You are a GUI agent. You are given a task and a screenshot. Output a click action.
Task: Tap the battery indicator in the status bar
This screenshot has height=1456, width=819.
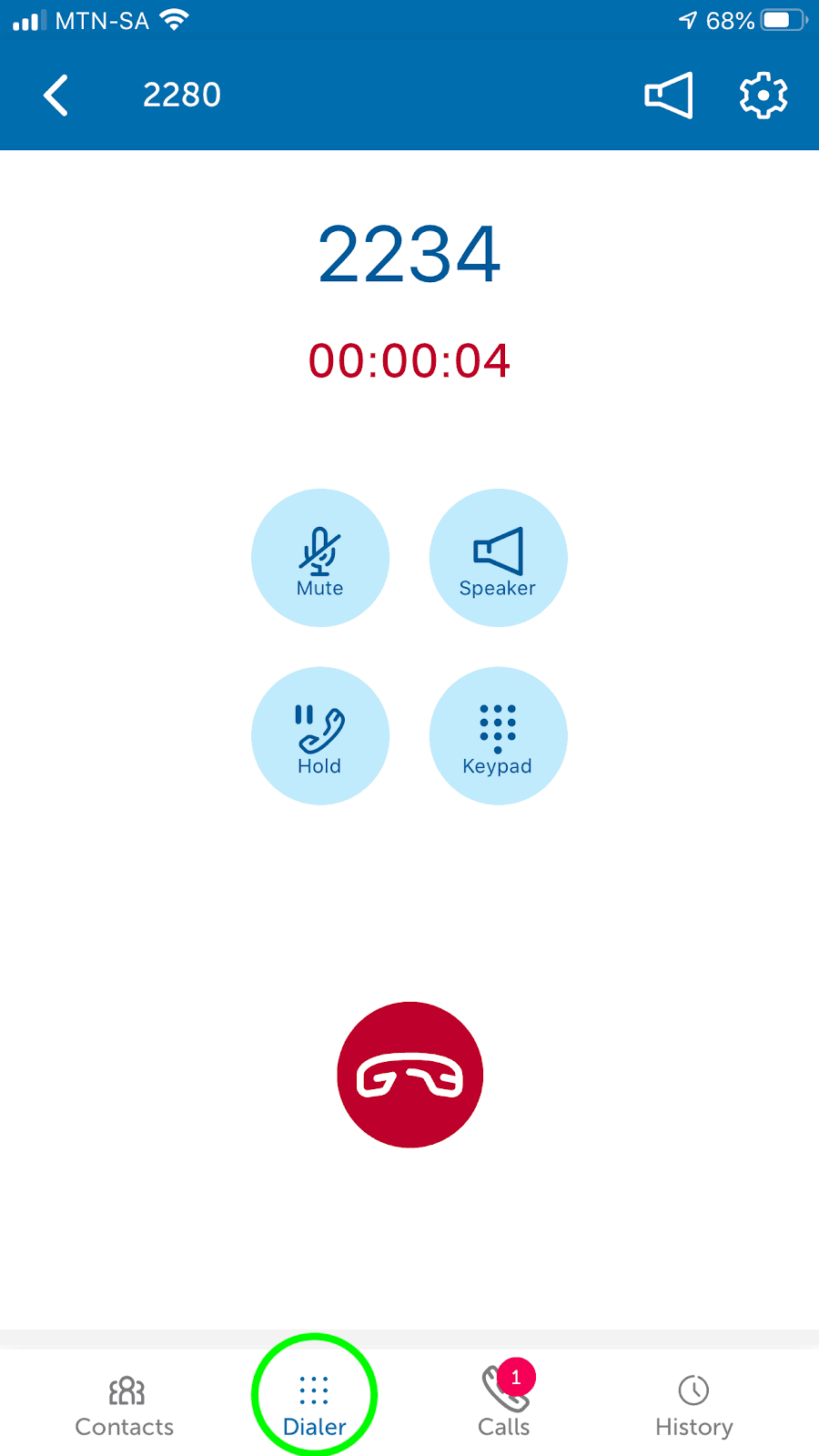coord(778,19)
